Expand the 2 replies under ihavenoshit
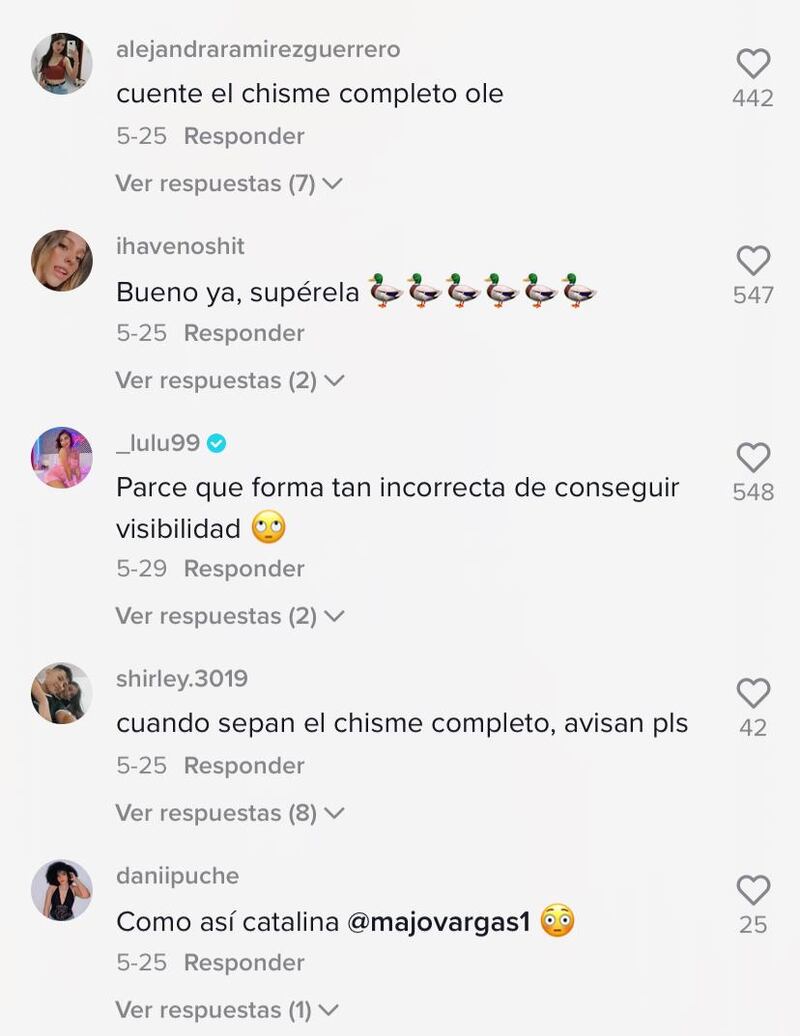Viewport: 800px width, 1036px height. (229, 381)
